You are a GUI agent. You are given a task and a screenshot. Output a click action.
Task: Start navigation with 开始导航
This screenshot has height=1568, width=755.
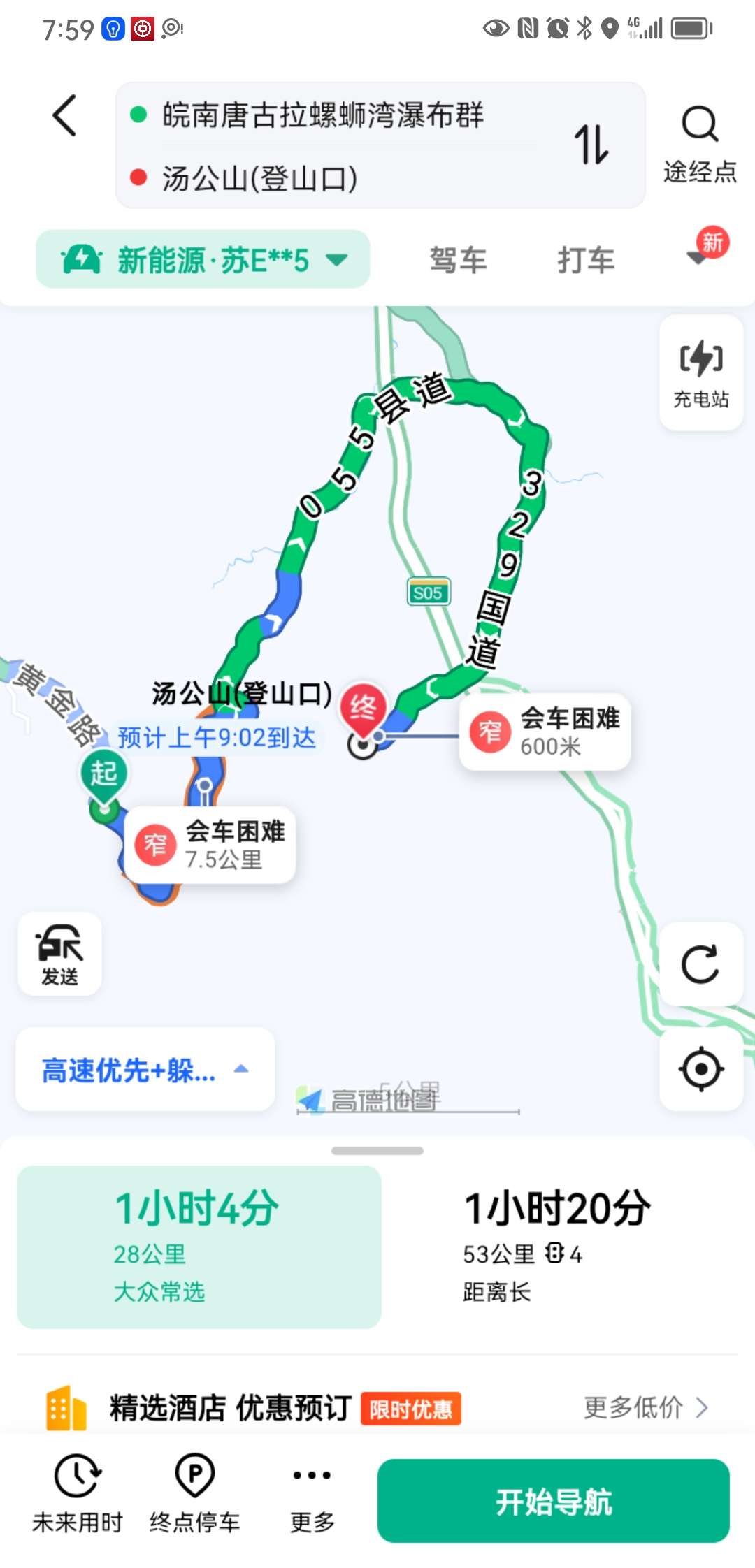(x=554, y=1501)
